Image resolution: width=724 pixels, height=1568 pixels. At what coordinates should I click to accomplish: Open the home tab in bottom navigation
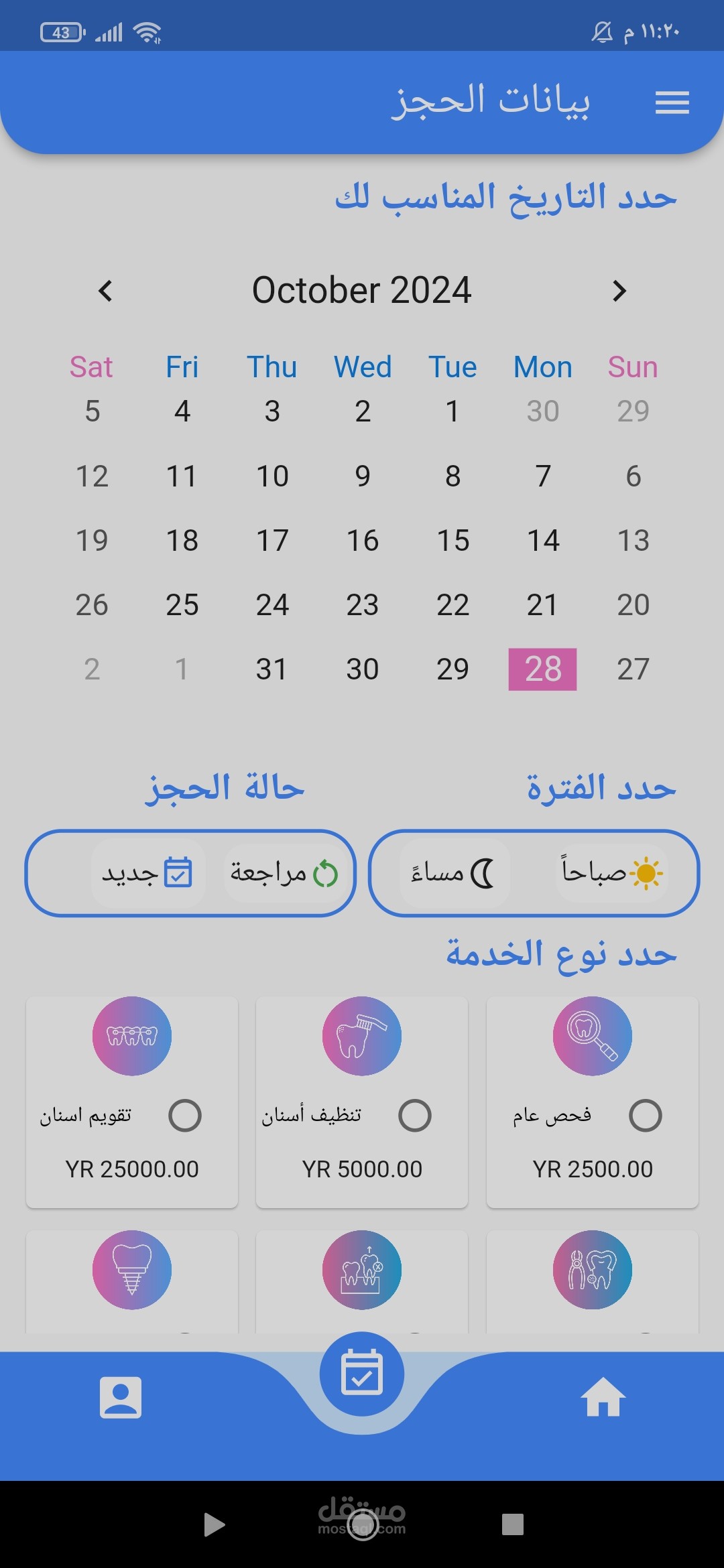pos(603,1397)
